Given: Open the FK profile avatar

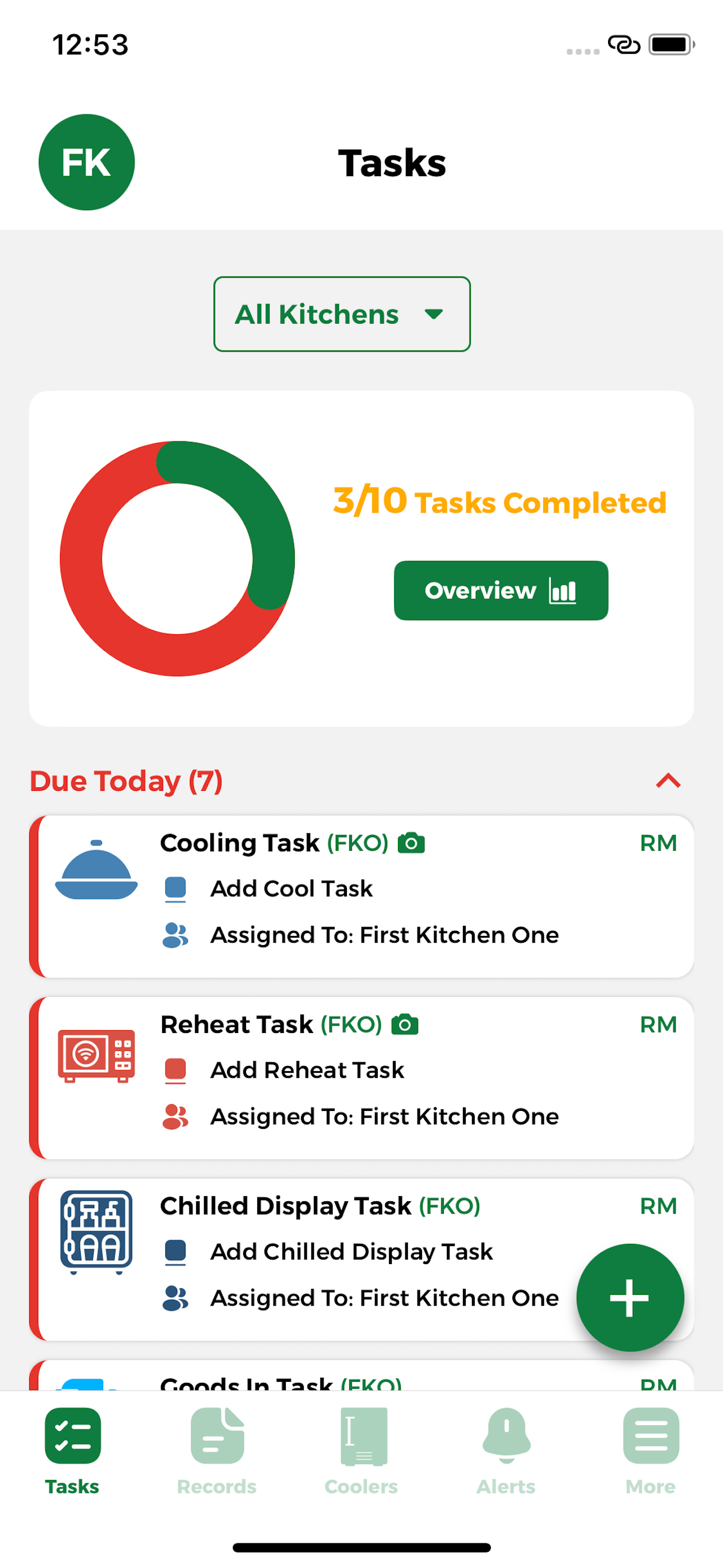Looking at the screenshot, I should point(86,161).
